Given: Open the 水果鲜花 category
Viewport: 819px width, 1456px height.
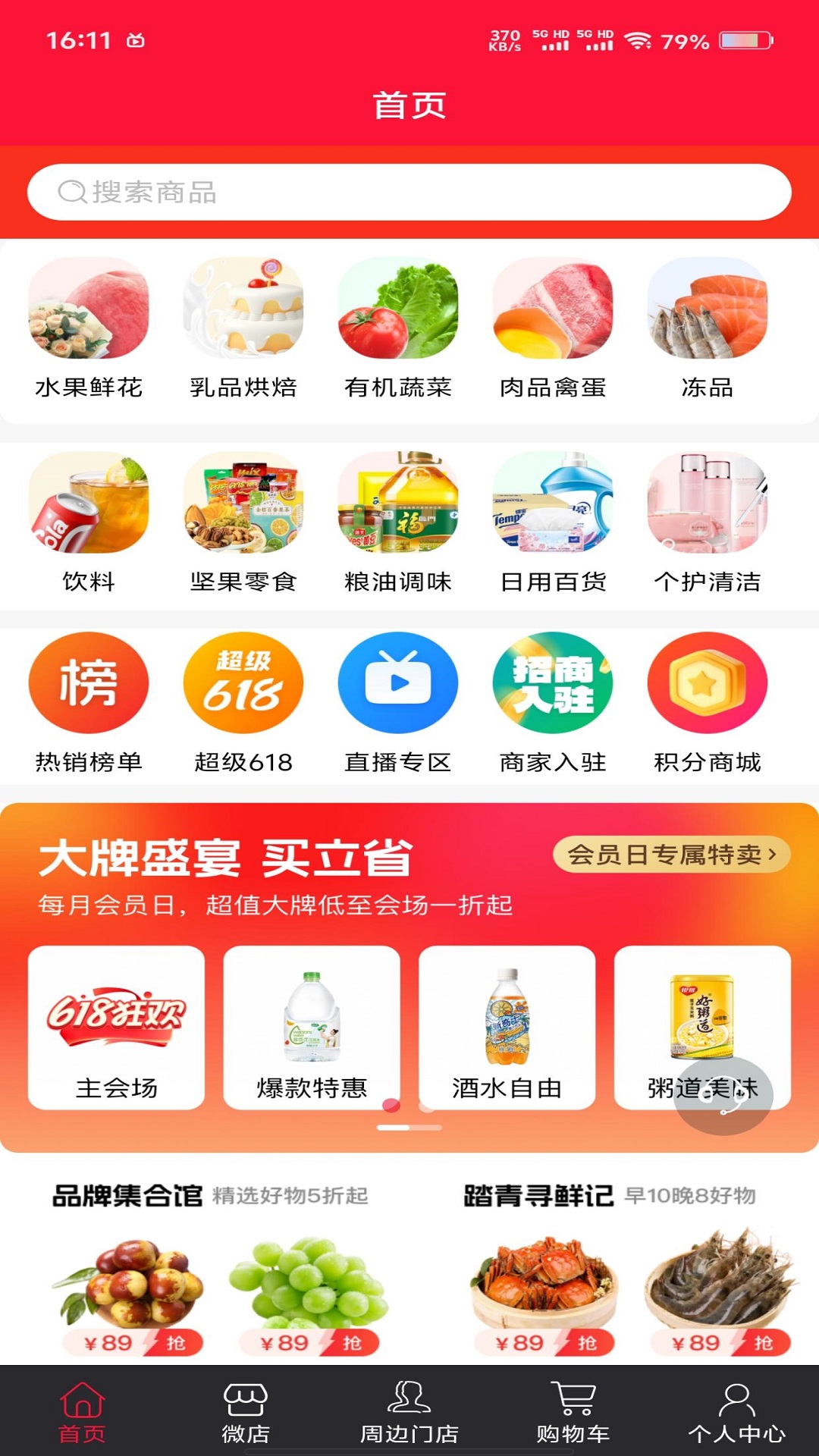Looking at the screenshot, I should pyautogui.click(x=89, y=328).
